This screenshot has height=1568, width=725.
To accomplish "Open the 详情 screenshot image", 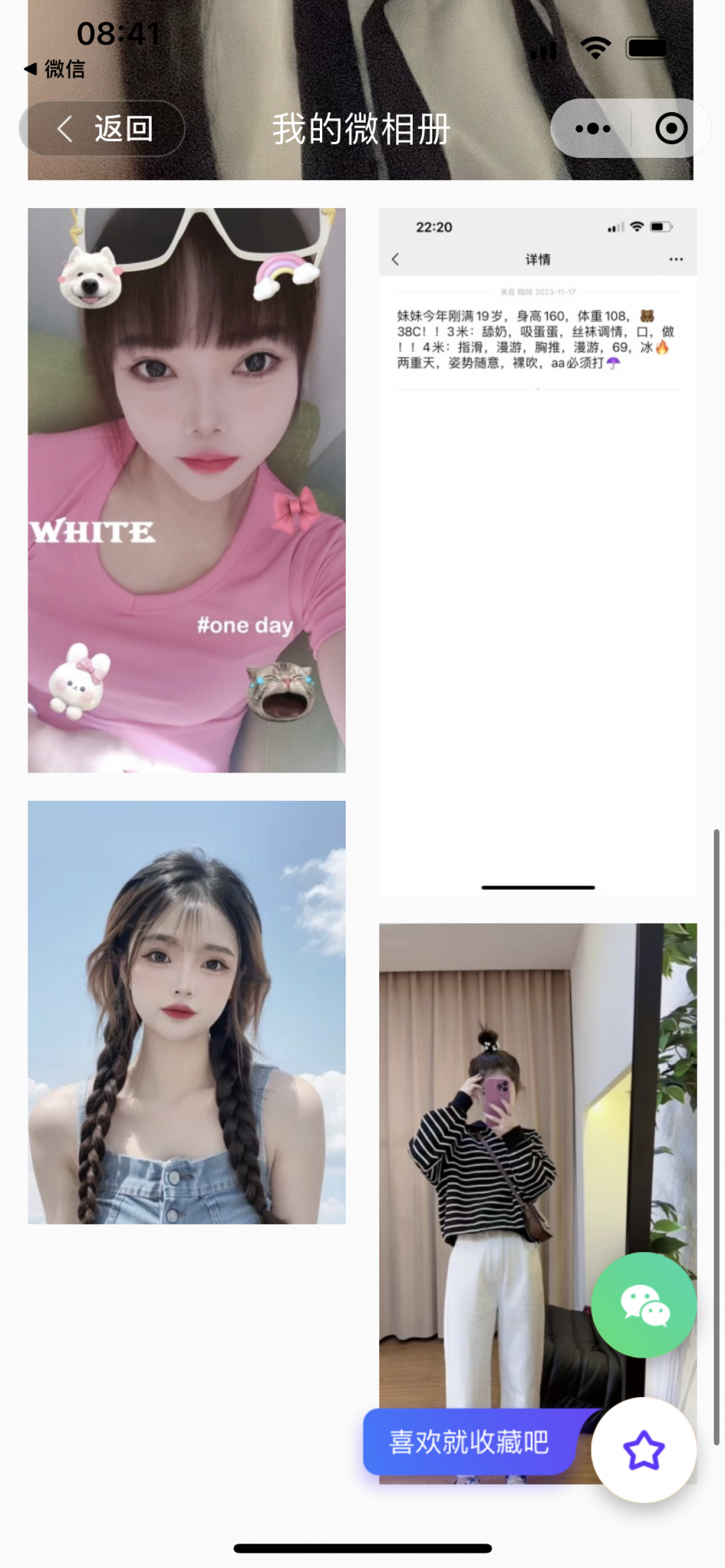I will click(537, 551).
